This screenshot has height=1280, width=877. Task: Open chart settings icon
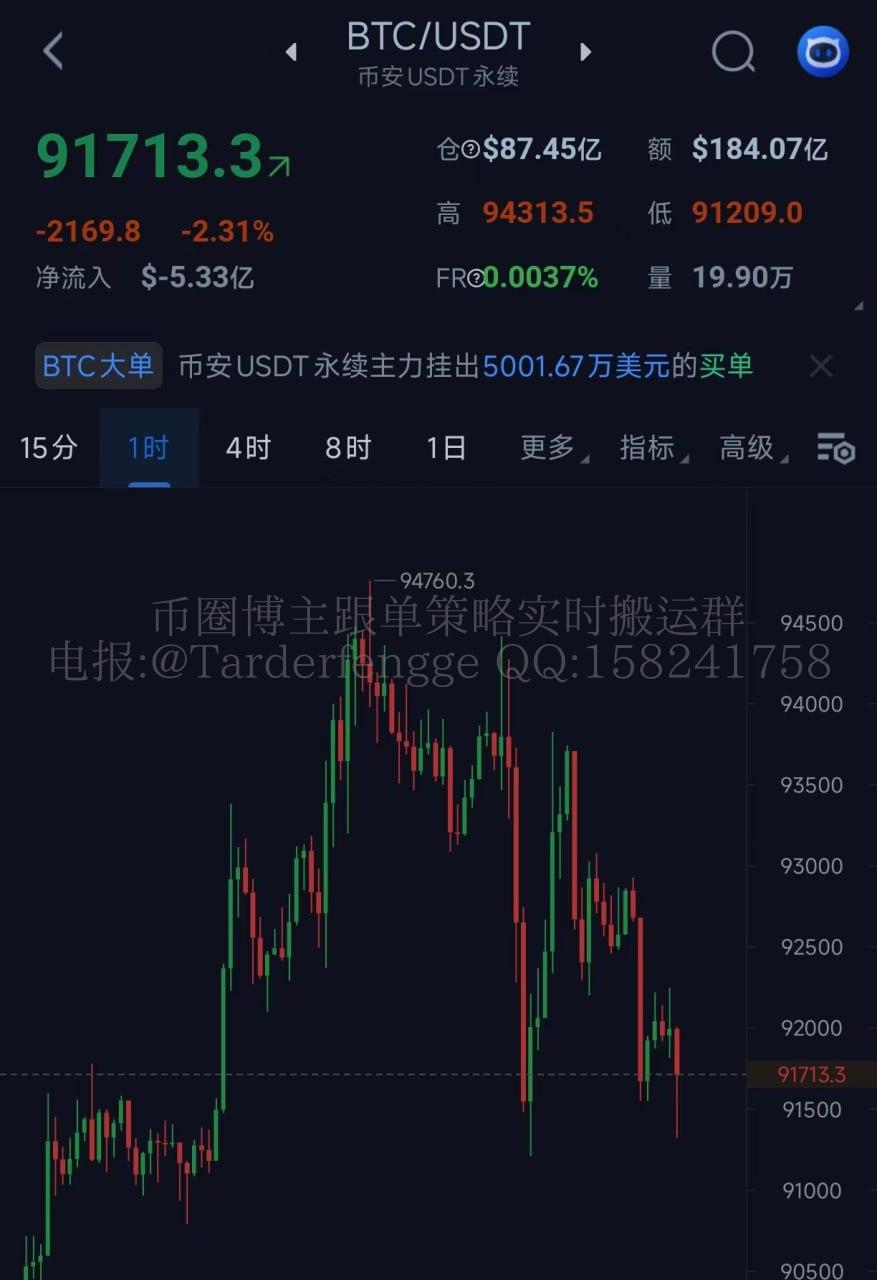(x=835, y=448)
